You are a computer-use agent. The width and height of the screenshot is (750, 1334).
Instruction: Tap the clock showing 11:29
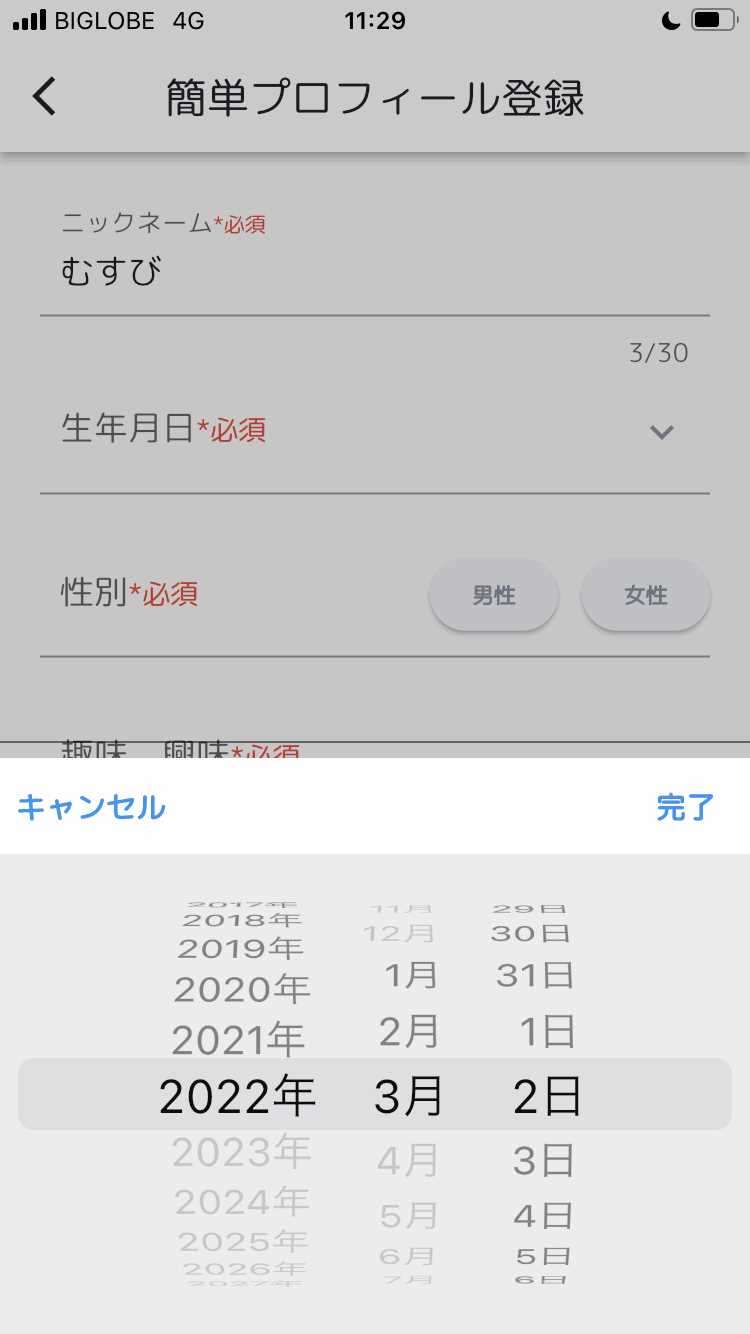(x=375, y=20)
